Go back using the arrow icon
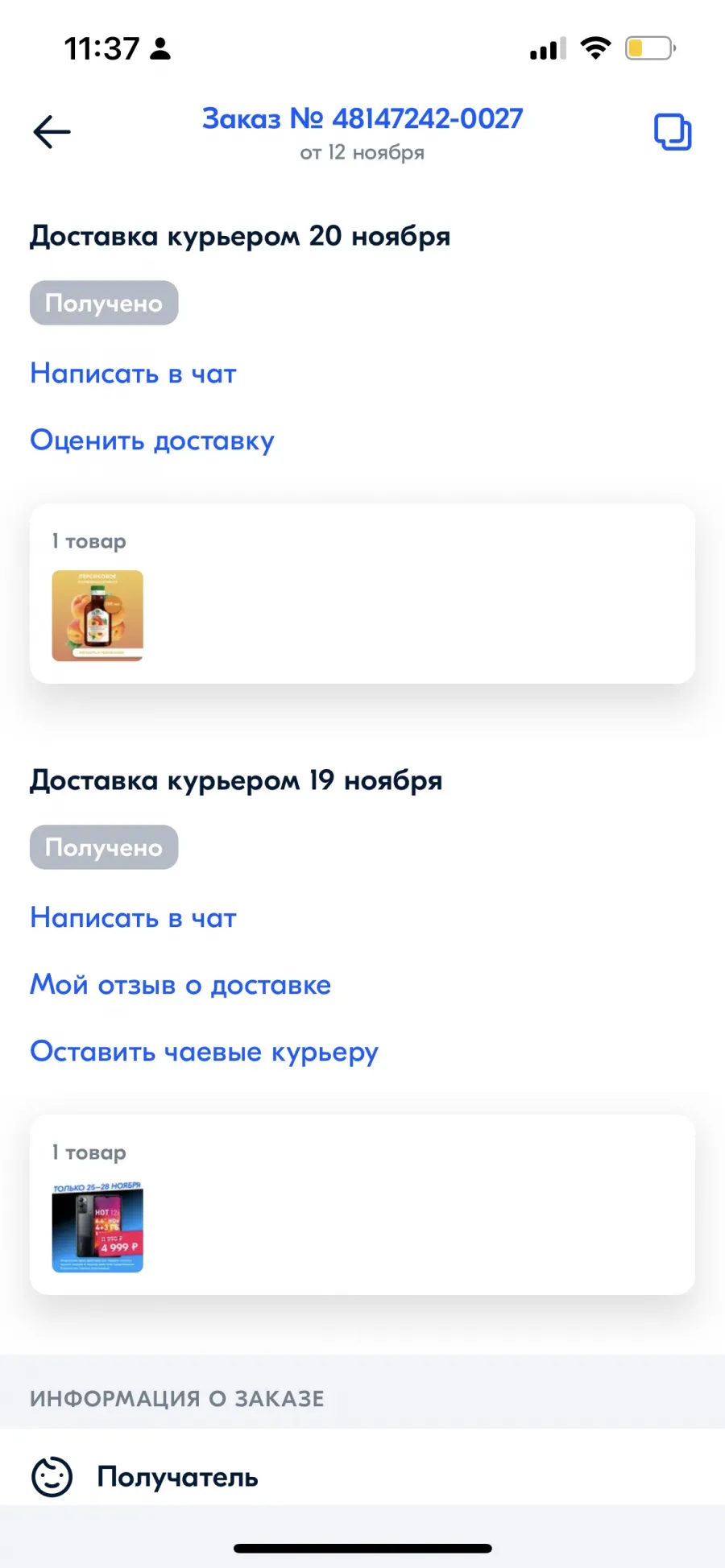This screenshot has width=725, height=1568. pos(52,132)
